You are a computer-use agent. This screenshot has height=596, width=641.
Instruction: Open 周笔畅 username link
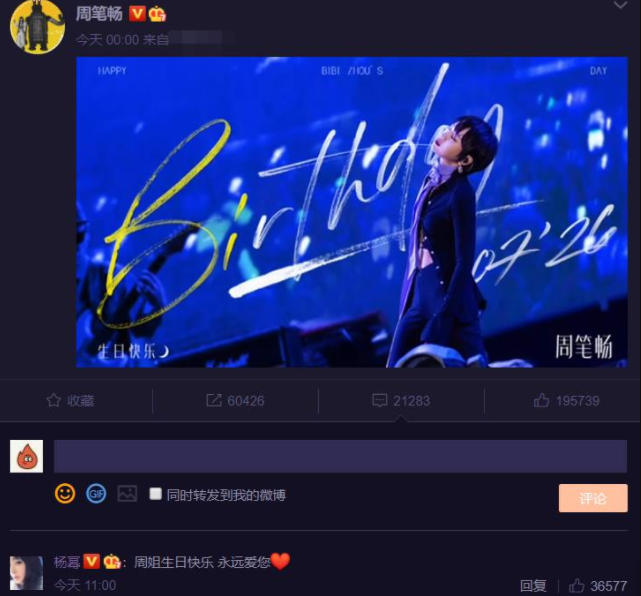[x=98, y=13]
